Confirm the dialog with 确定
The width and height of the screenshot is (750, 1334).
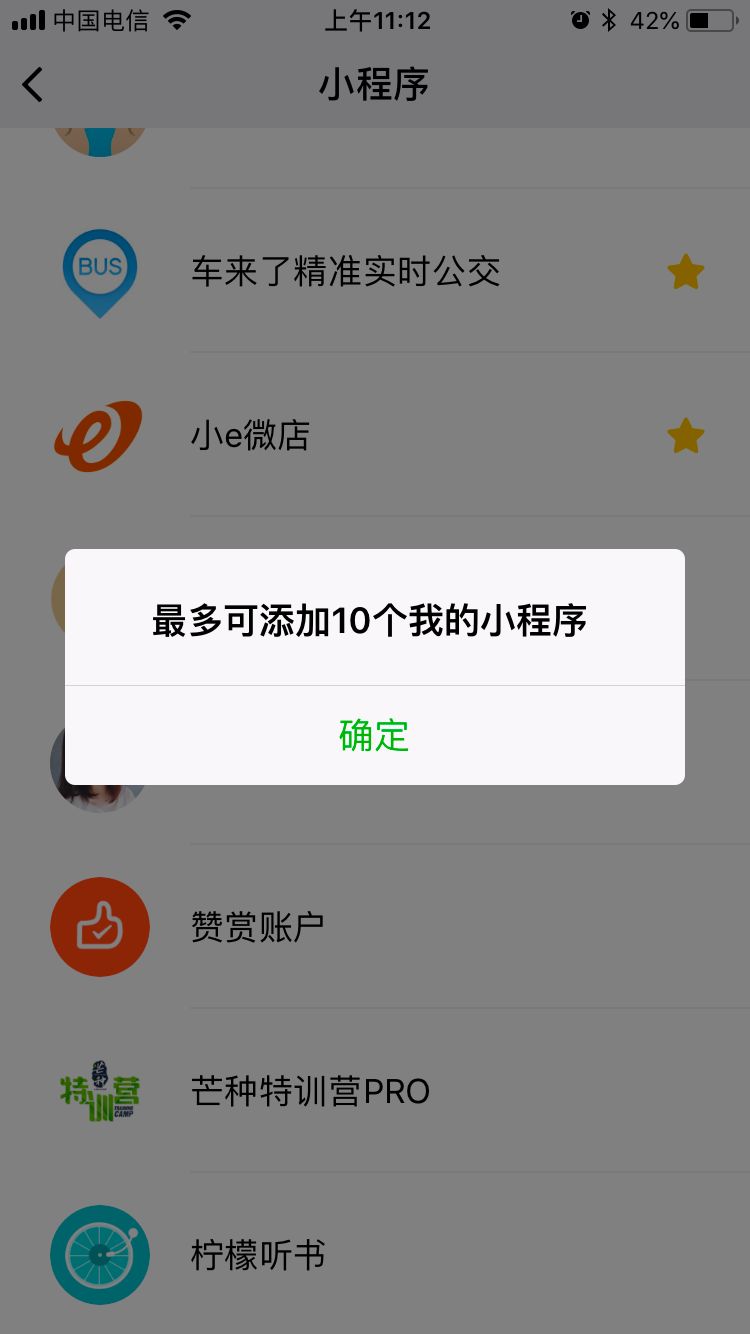[x=374, y=735]
